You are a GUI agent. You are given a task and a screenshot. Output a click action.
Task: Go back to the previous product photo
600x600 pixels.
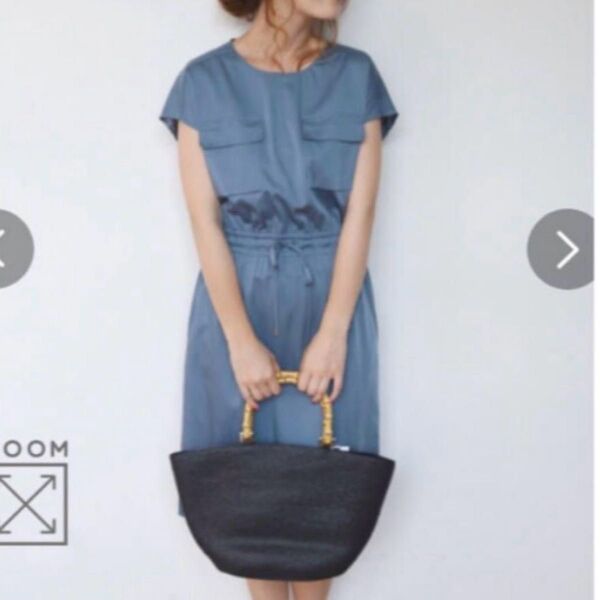[x=10, y=249]
